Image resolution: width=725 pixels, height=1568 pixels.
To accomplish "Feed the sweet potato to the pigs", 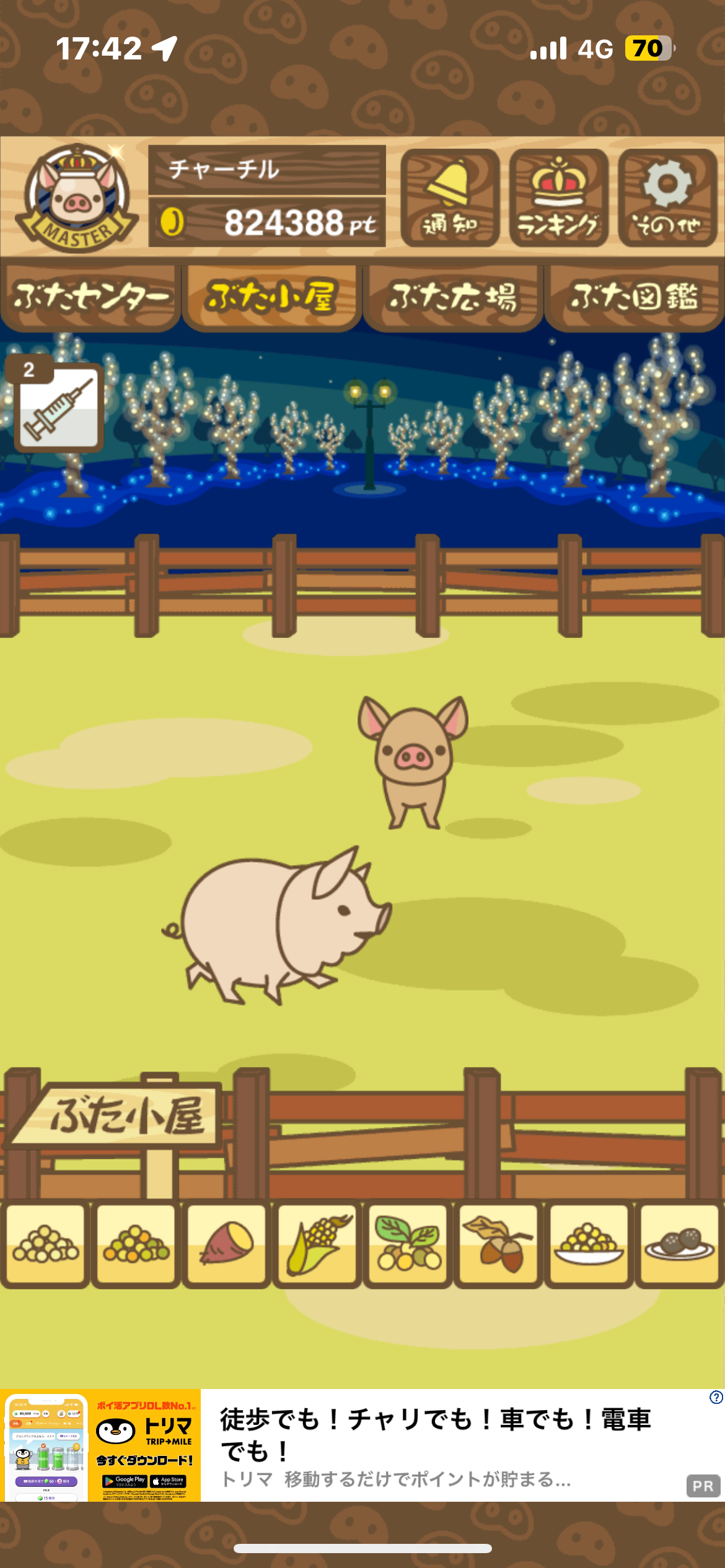I will click(226, 1245).
